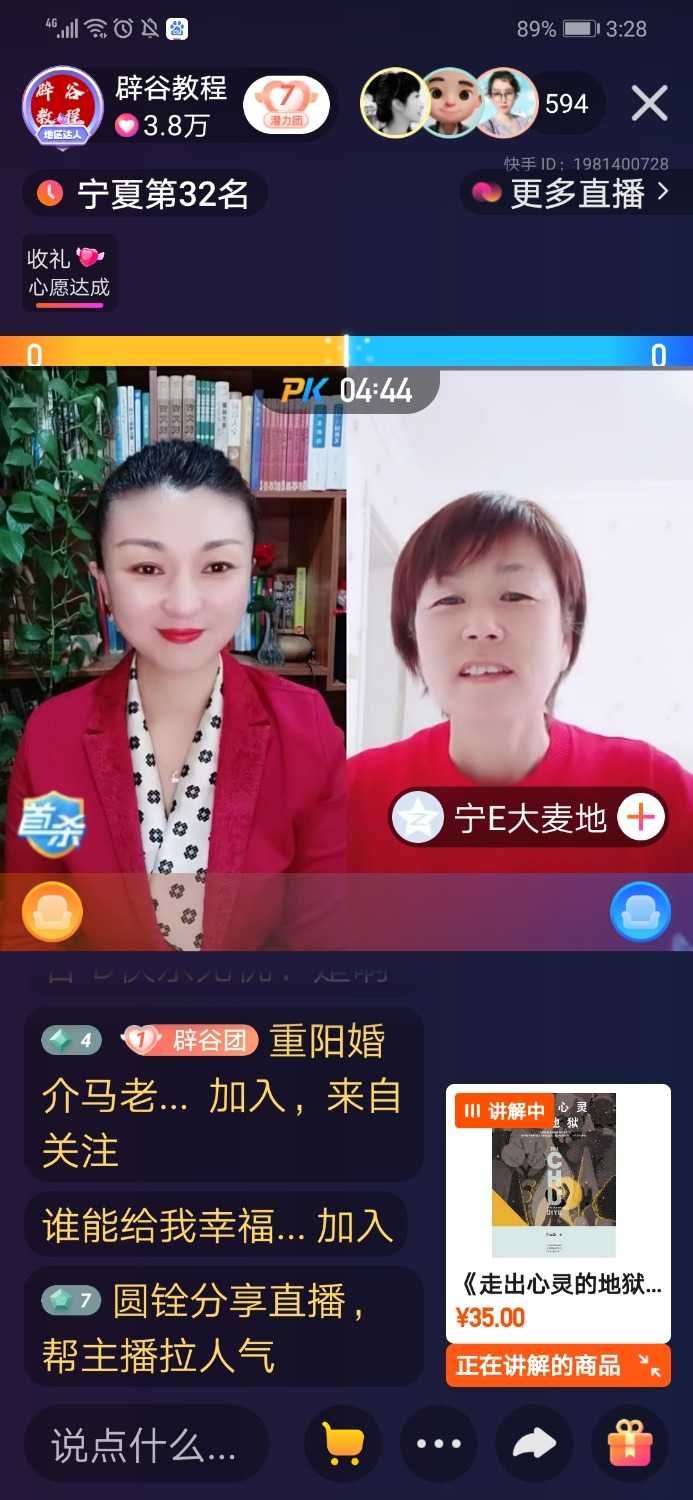Open 辟谷教程 streamer profile avatar

tap(62, 106)
